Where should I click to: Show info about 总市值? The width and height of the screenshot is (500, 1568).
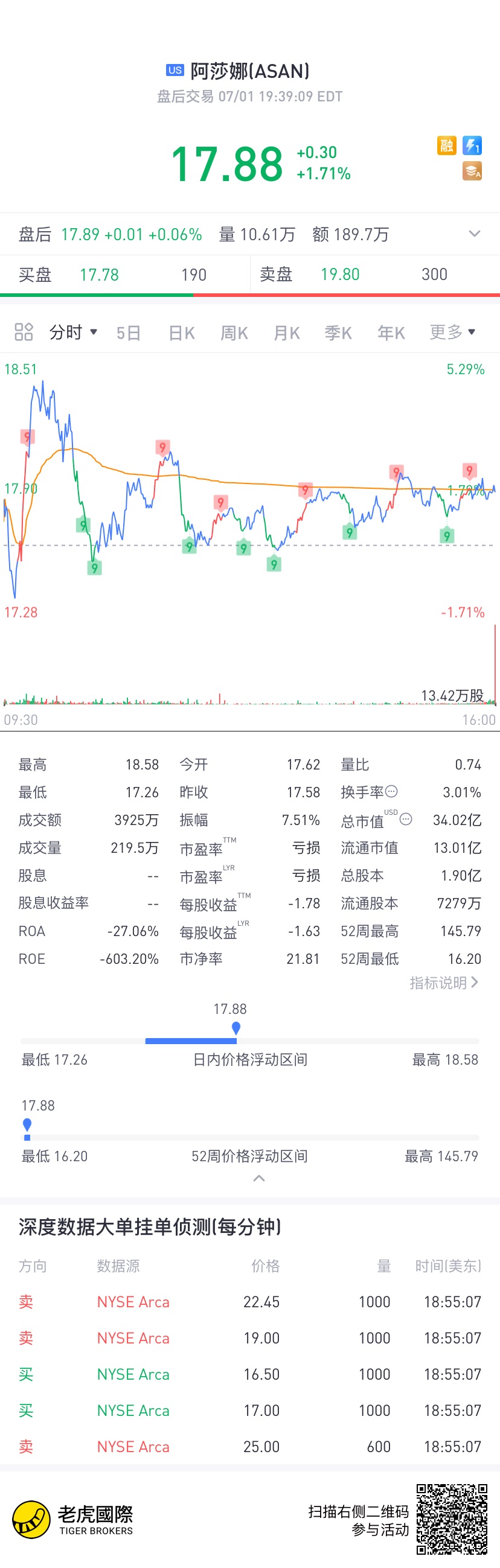click(x=406, y=819)
